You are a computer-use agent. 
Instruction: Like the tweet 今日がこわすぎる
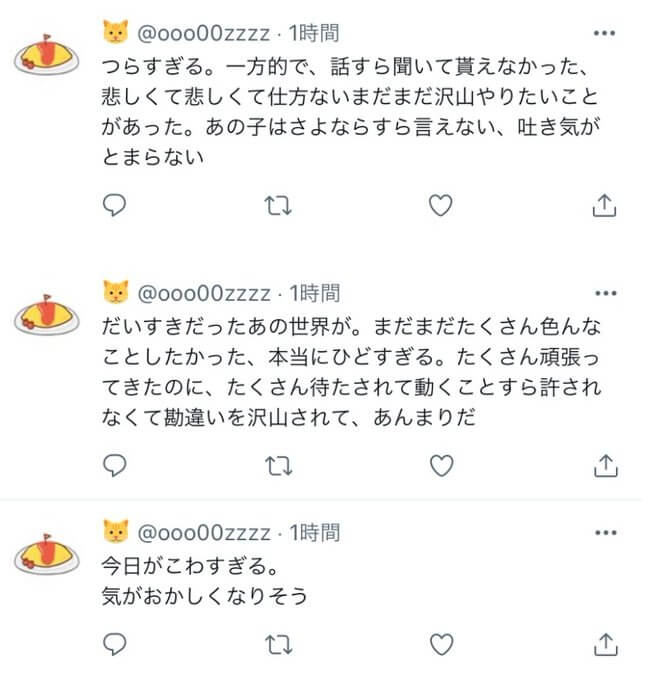coord(441,641)
